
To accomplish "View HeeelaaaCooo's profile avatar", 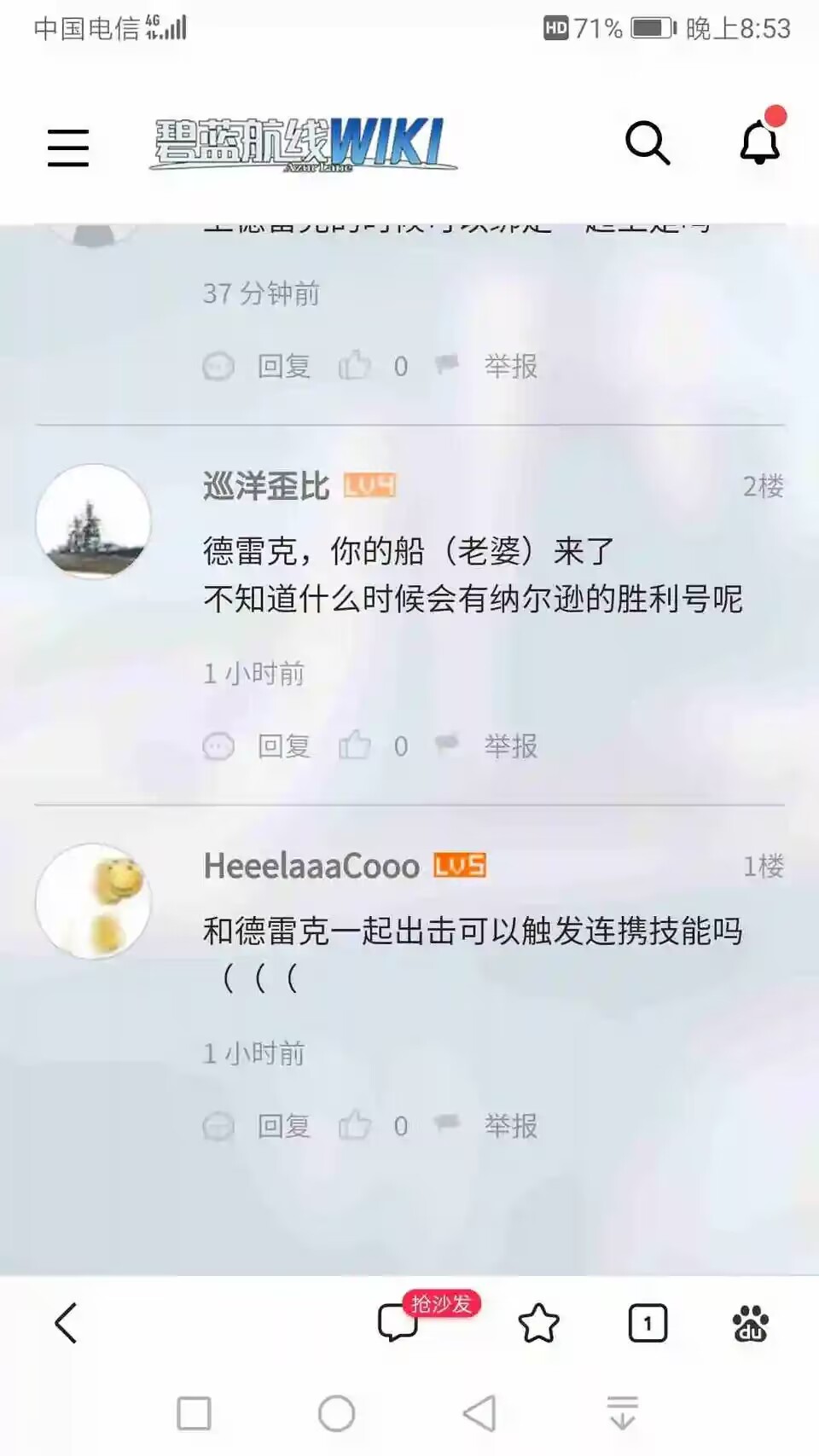I will [93, 901].
